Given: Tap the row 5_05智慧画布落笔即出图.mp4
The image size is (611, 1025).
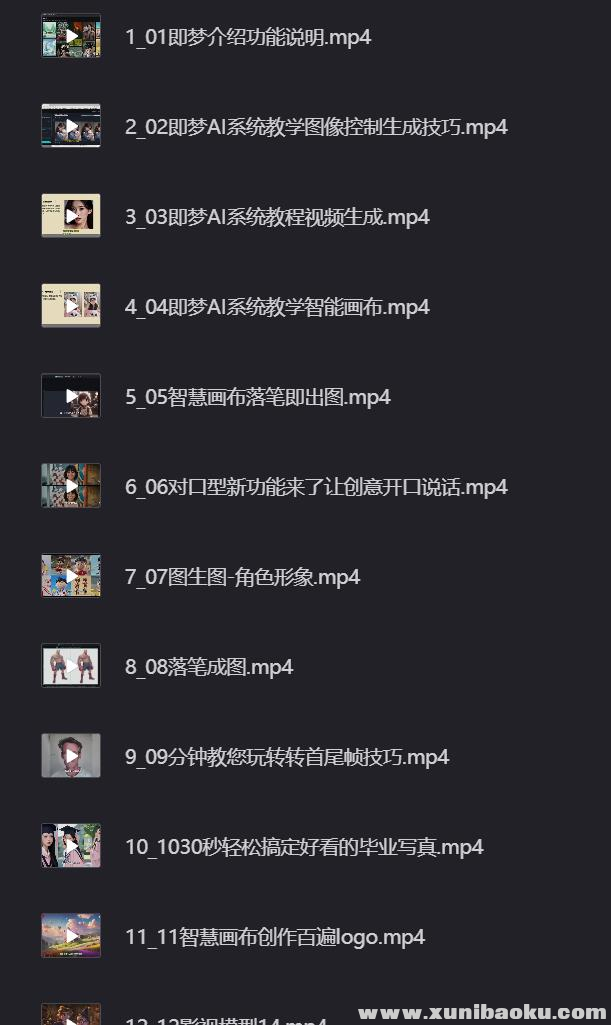Looking at the screenshot, I should pyautogui.click(x=257, y=397).
